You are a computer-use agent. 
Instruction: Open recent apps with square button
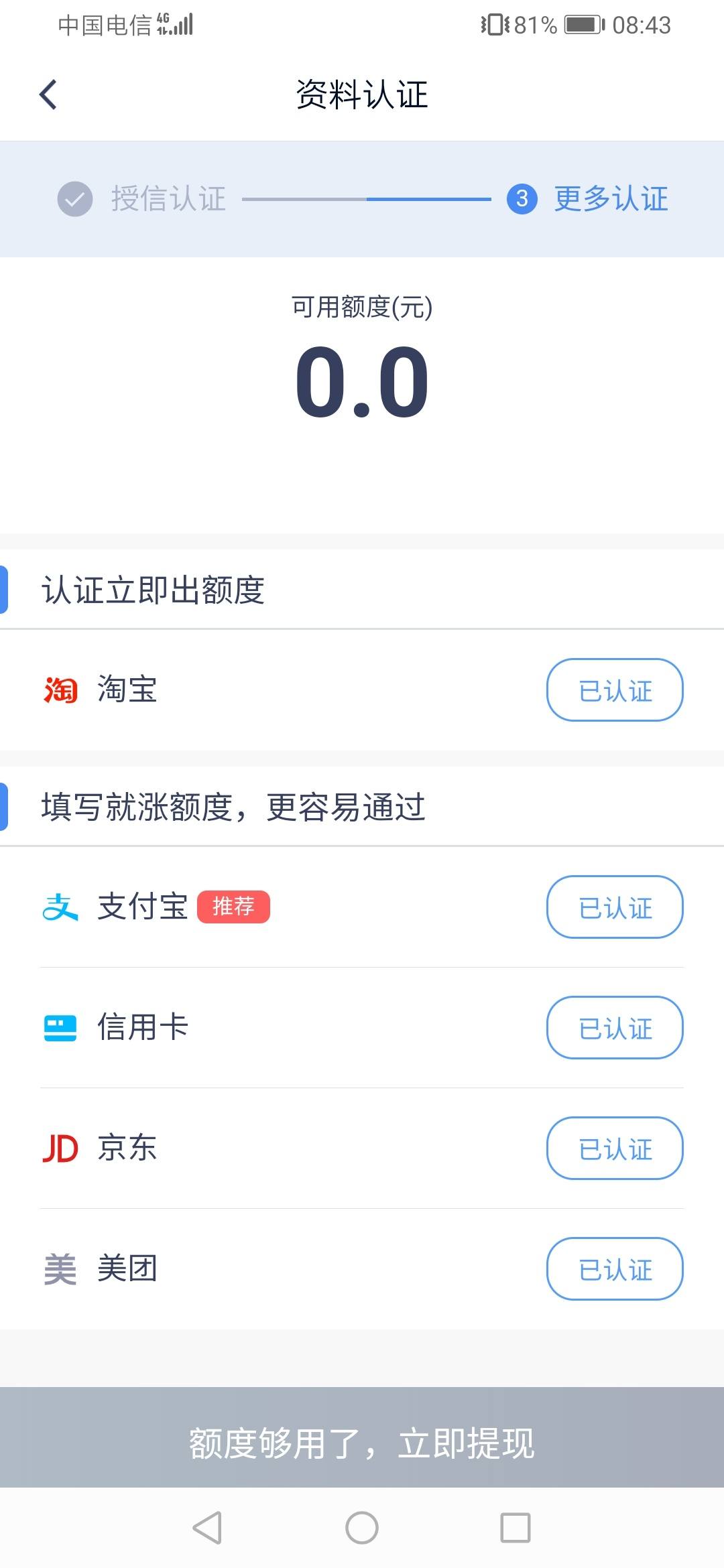coord(516,1528)
